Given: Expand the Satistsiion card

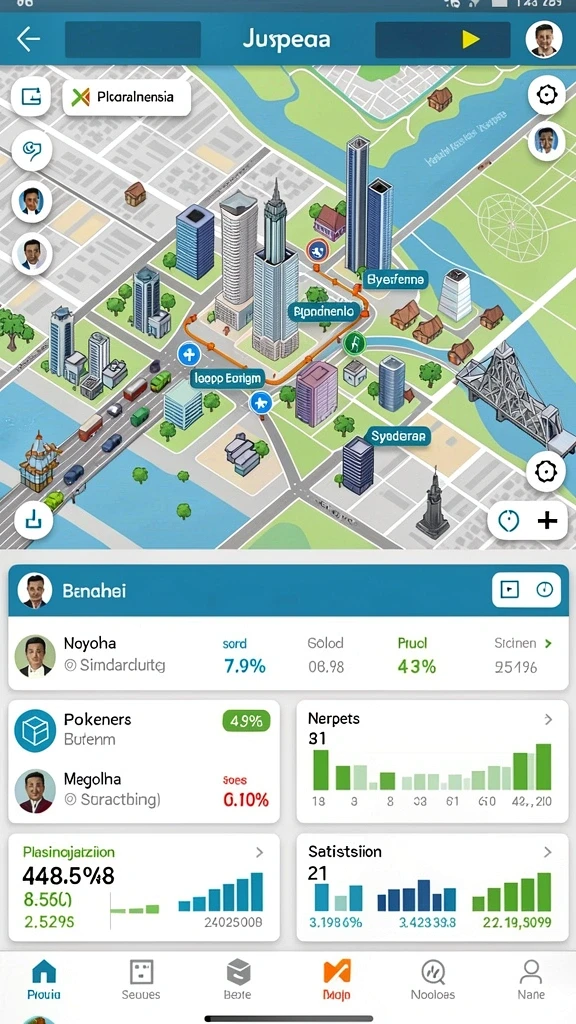Looking at the screenshot, I should [548, 852].
